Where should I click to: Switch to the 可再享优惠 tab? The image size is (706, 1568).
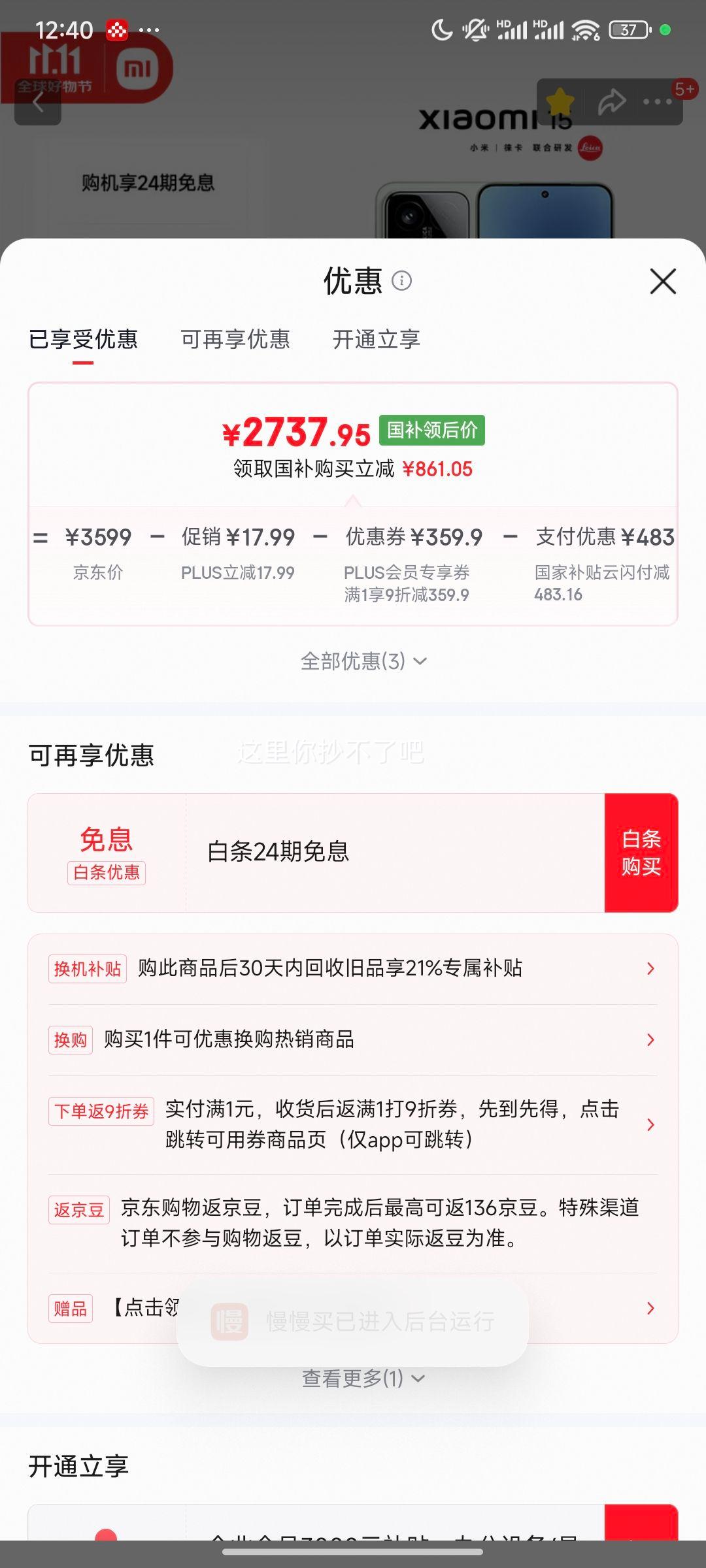click(x=235, y=340)
